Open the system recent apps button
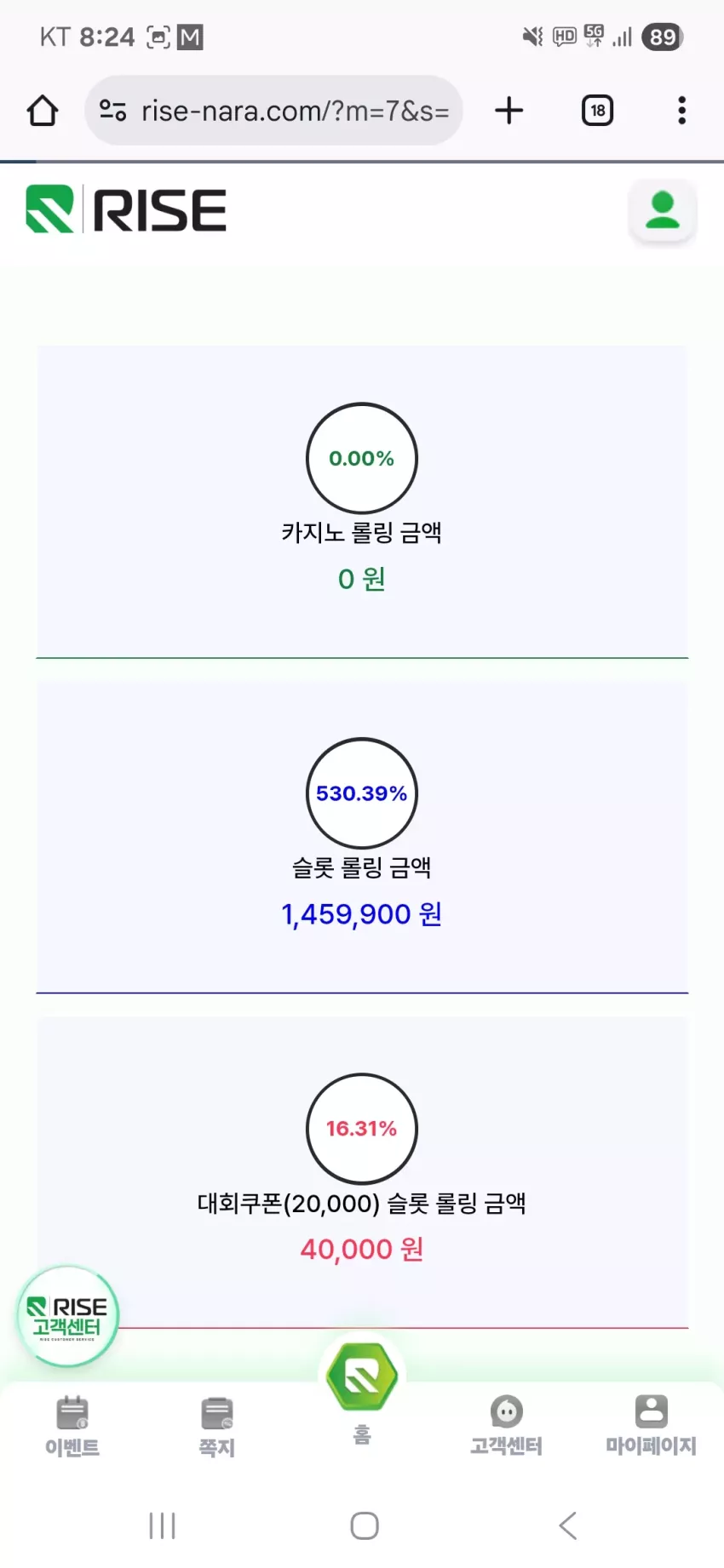This screenshot has width=724, height=1568. point(162,1525)
